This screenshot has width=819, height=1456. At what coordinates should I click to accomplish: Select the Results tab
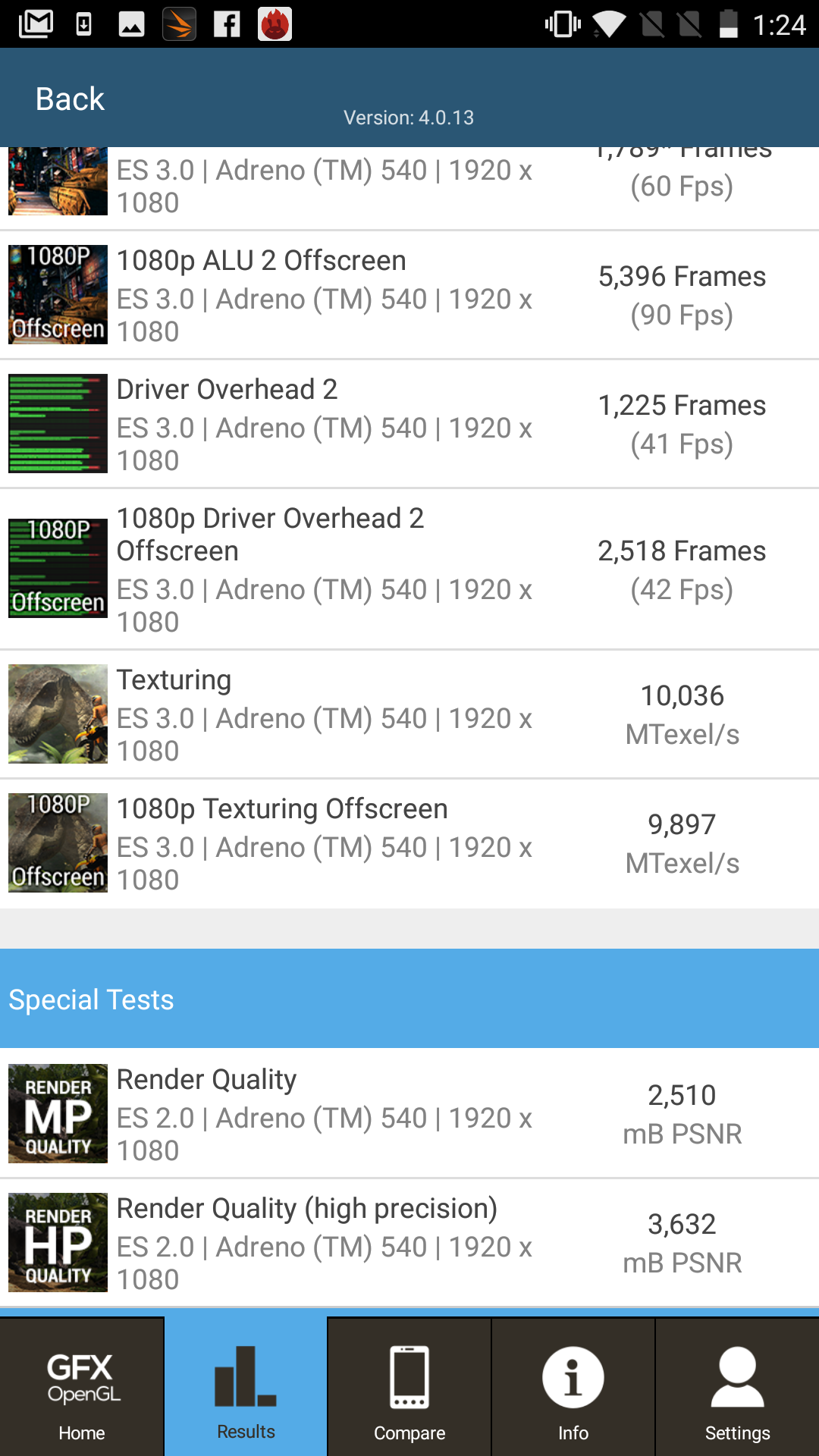tap(246, 1386)
